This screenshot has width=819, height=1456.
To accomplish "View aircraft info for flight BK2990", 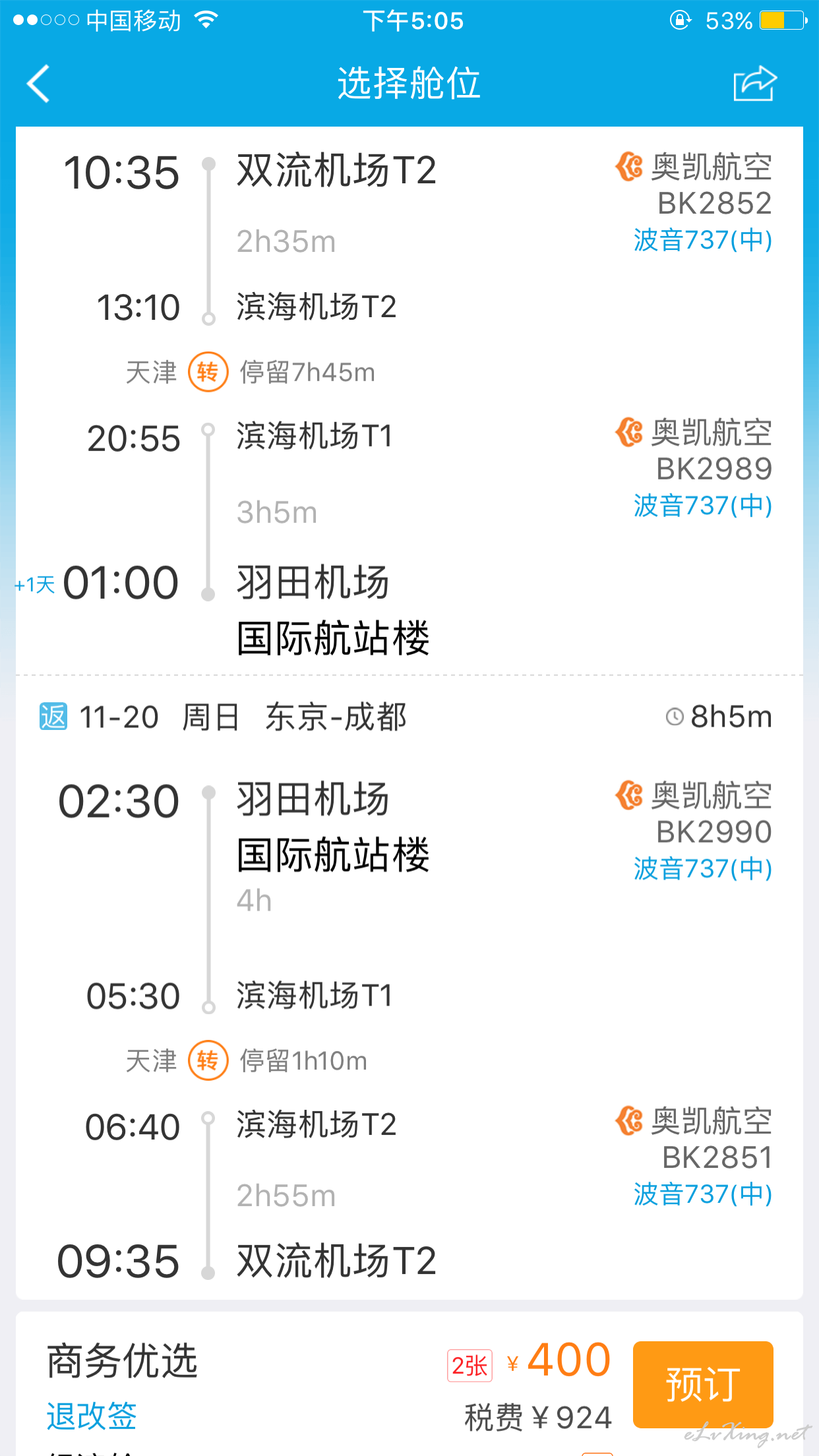I will click(x=703, y=869).
